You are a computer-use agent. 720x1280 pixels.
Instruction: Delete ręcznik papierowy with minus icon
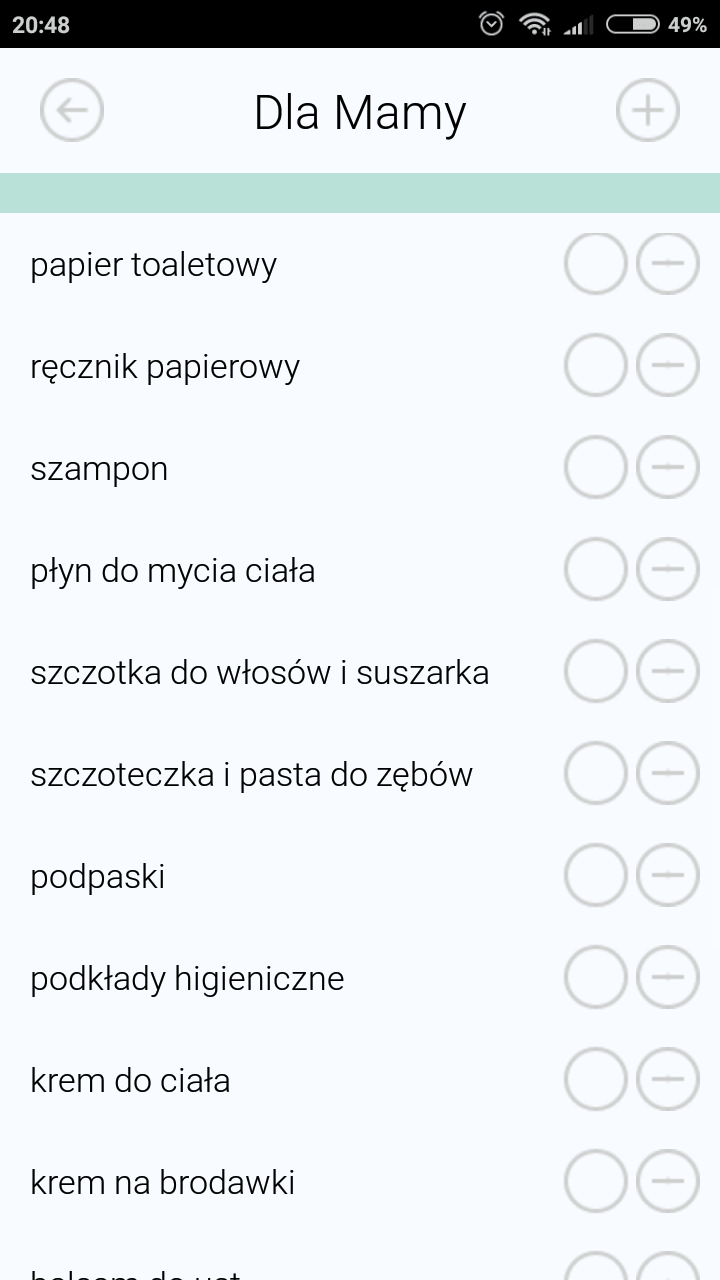click(x=668, y=366)
